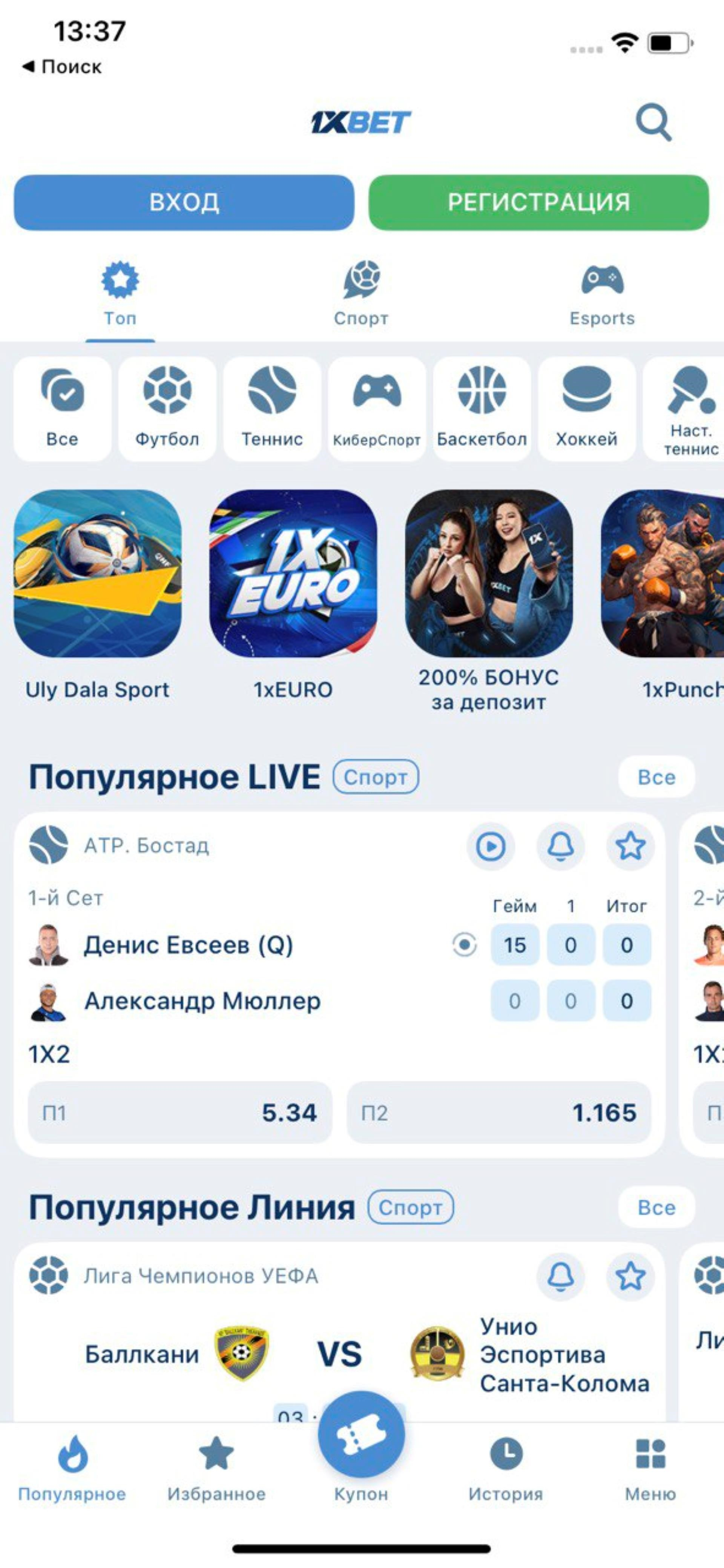Enable notifications for Лига Чемпионов УЕФА match
Screen dimensions: 724x1568
(560, 1276)
